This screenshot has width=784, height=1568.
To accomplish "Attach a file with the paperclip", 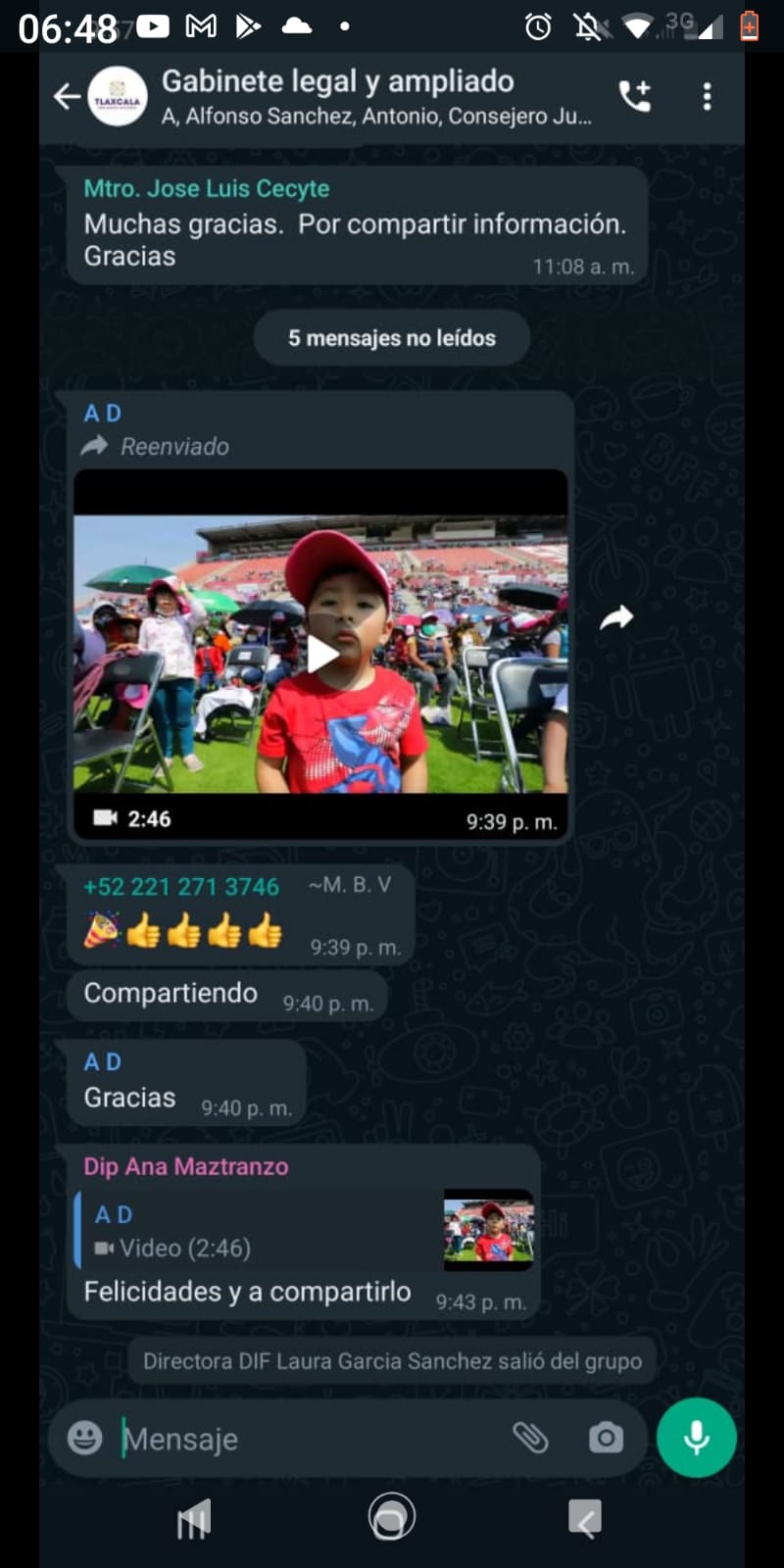I will click(530, 1438).
